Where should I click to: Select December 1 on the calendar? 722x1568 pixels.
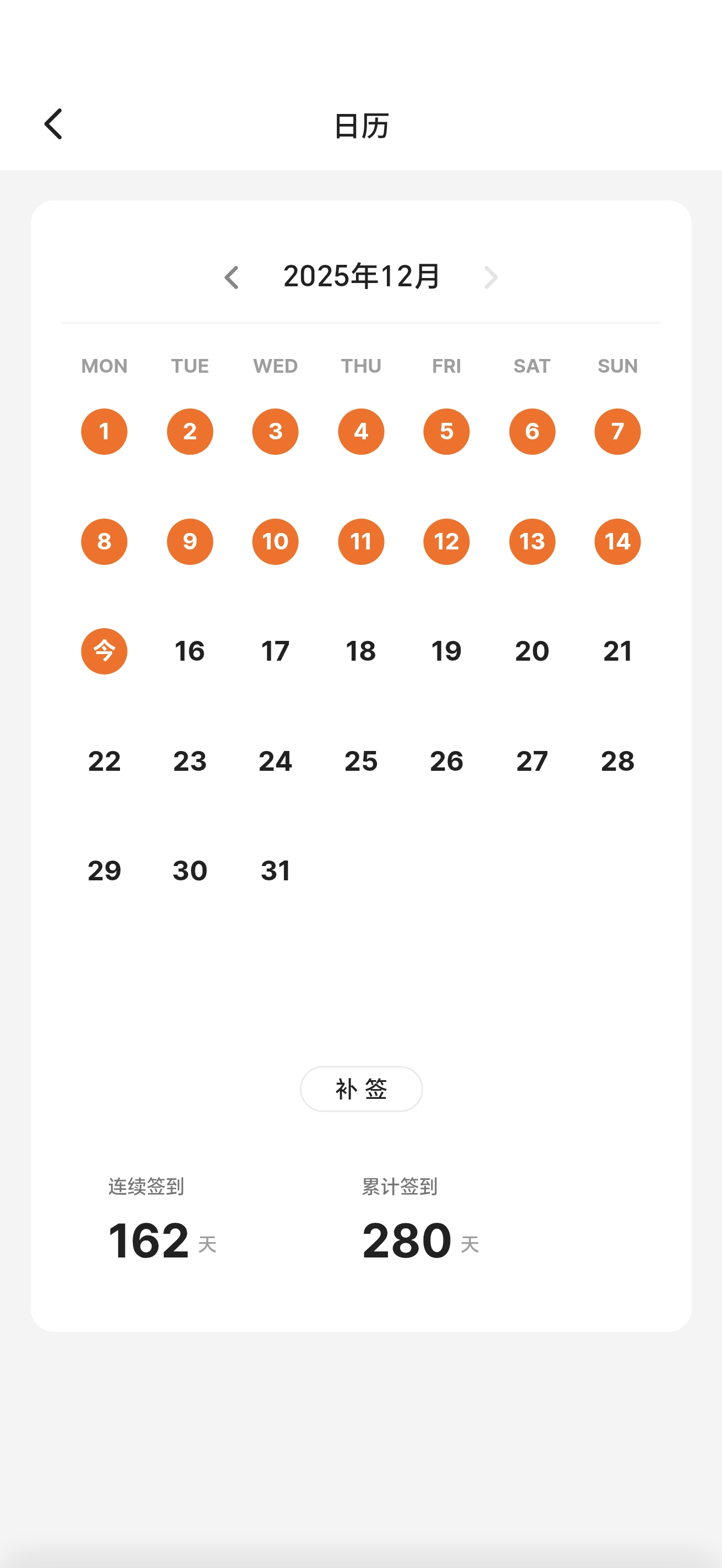tap(104, 432)
